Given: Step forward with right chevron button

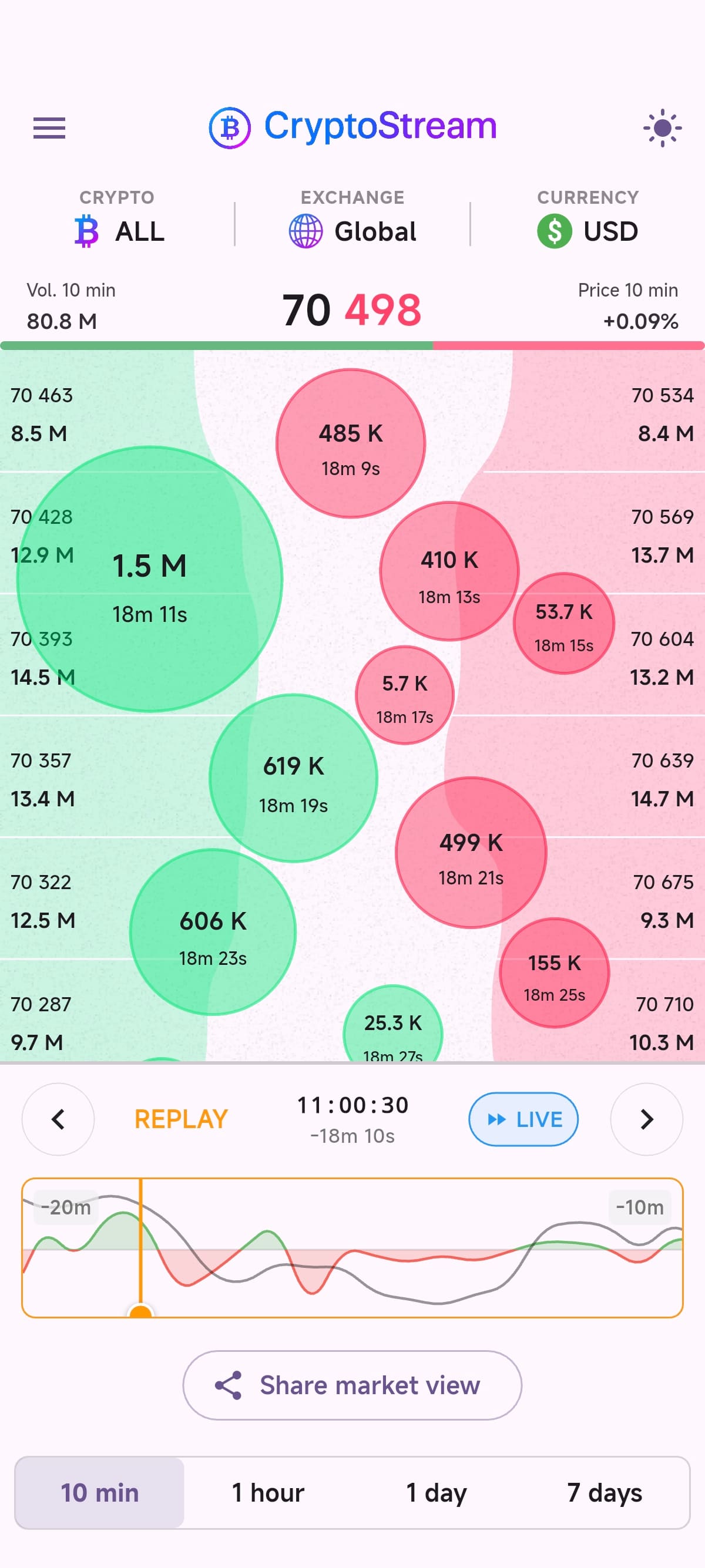Looking at the screenshot, I should pyautogui.click(x=647, y=1119).
